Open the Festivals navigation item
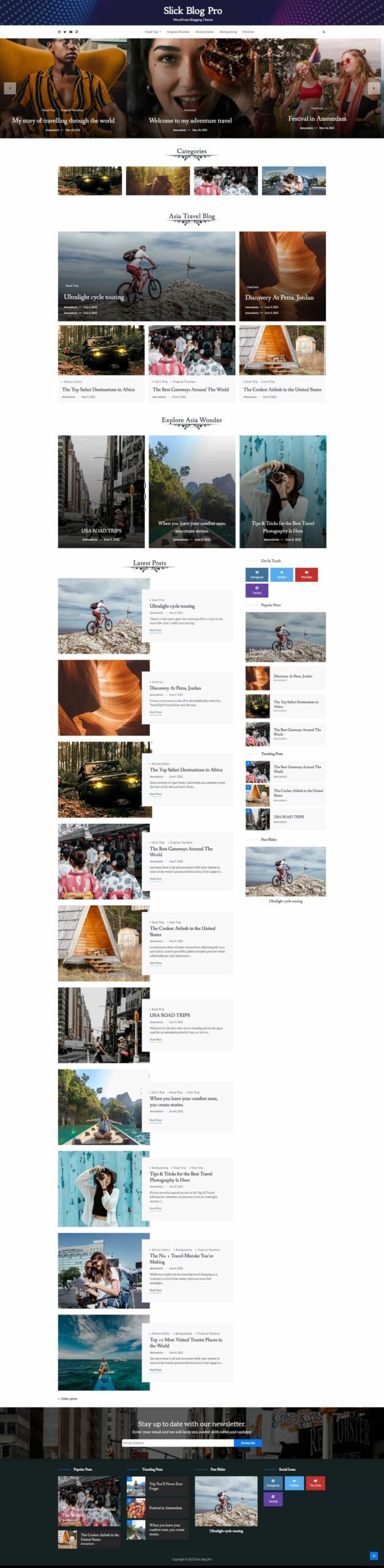 248,32
